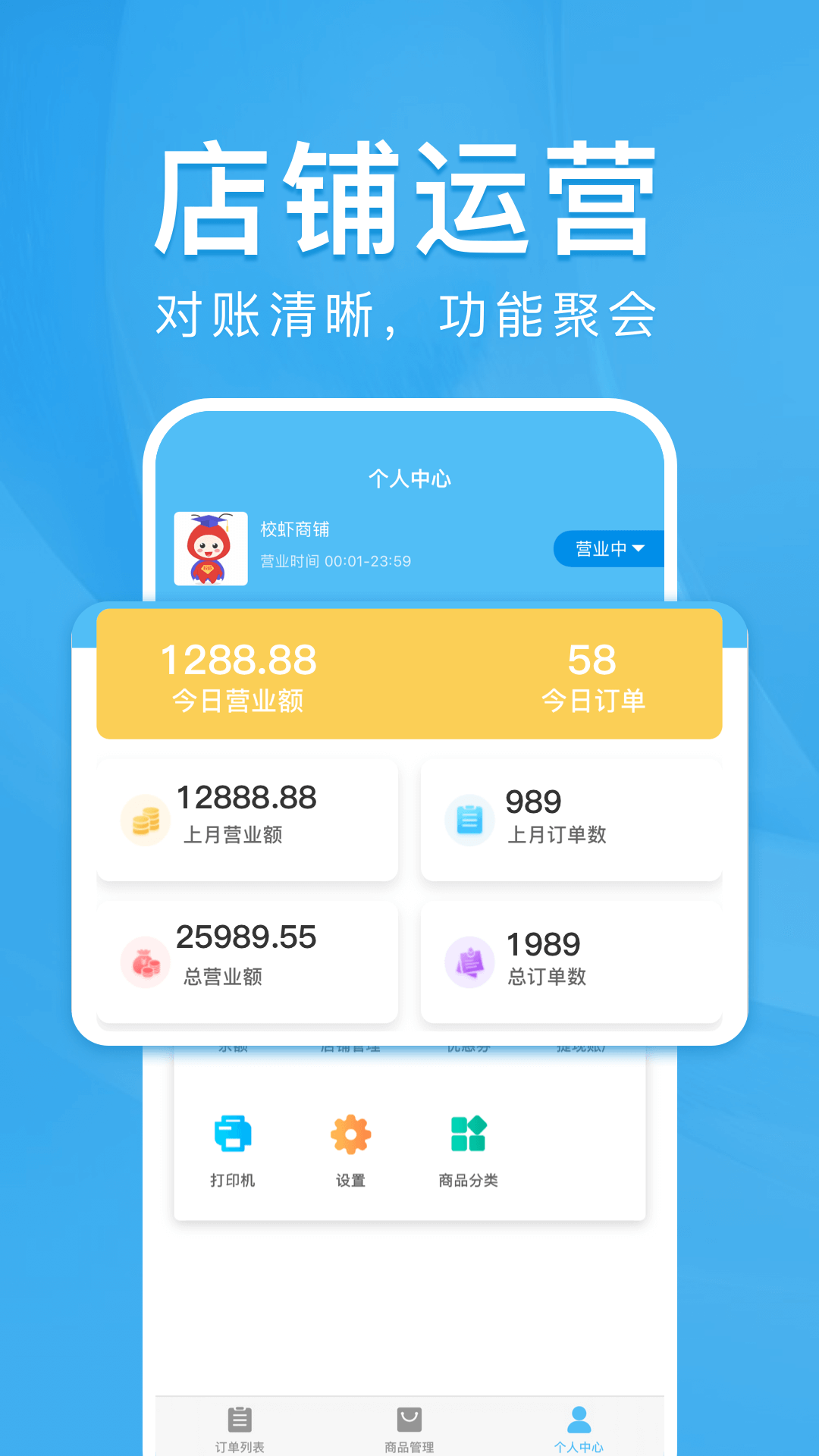The width and height of the screenshot is (819, 1456).
Task: Click the gold coins icon beside 上月营业额
Action: tap(144, 819)
